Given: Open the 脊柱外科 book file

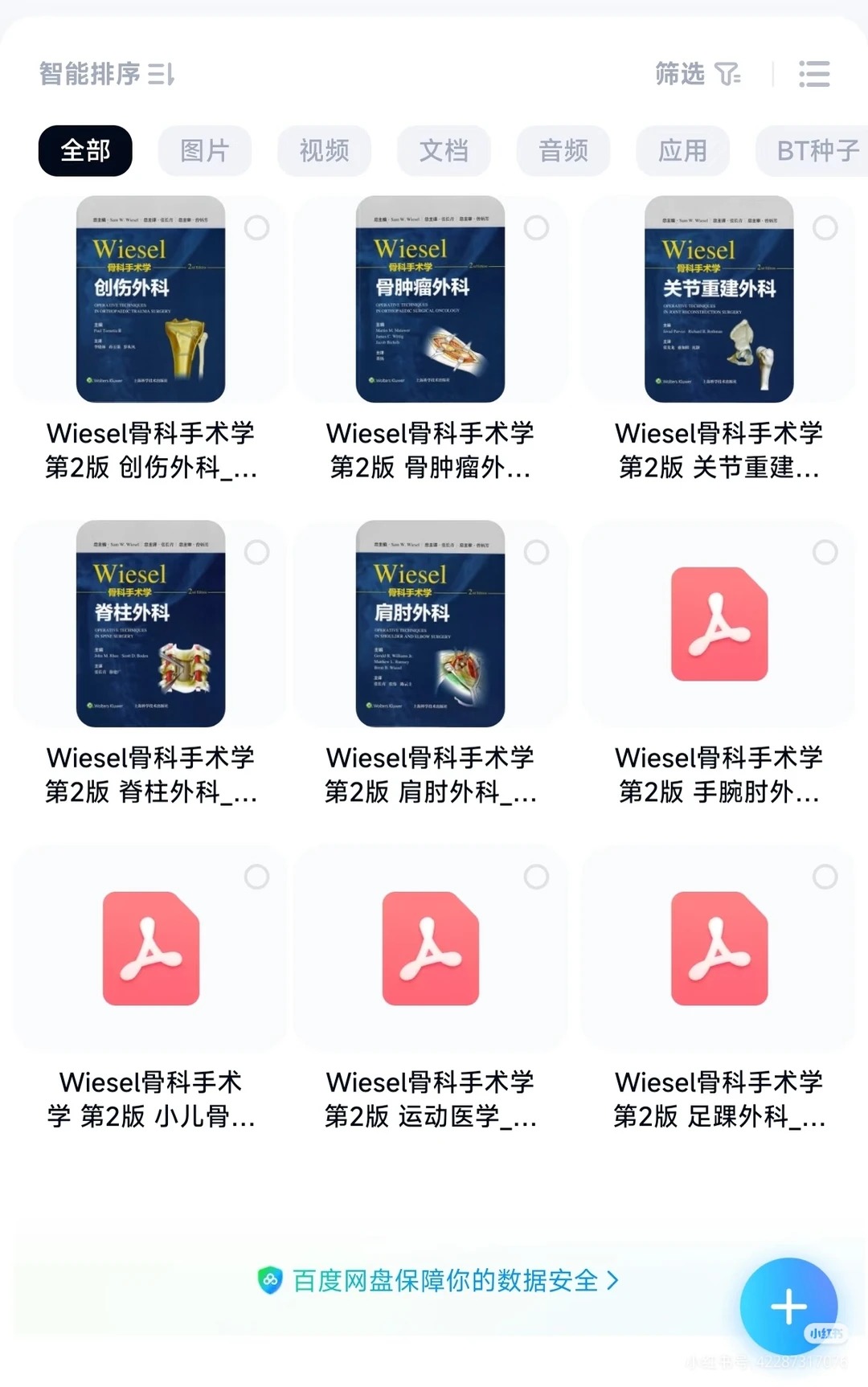Looking at the screenshot, I should 150,624.
